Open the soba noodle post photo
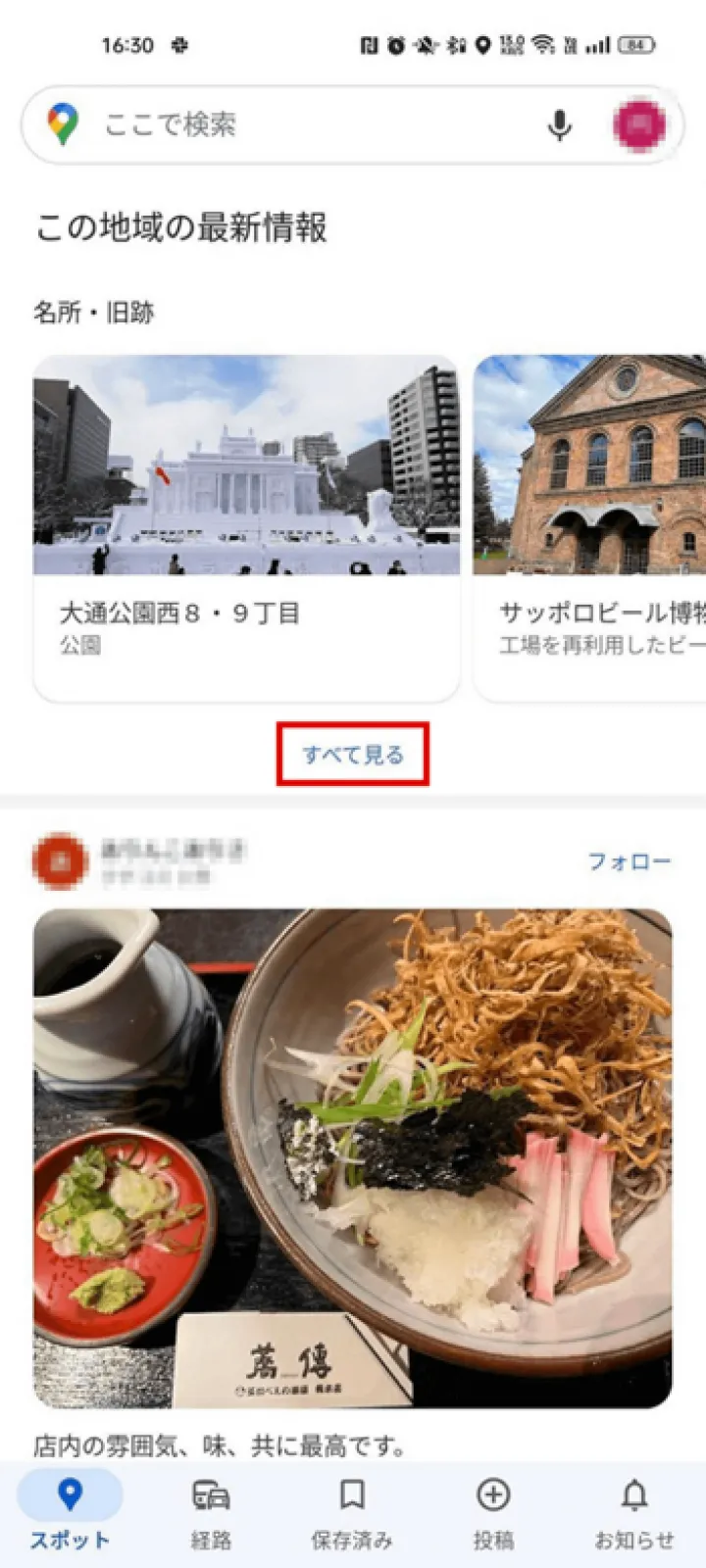This screenshot has height=1568, width=706. coord(353,1156)
